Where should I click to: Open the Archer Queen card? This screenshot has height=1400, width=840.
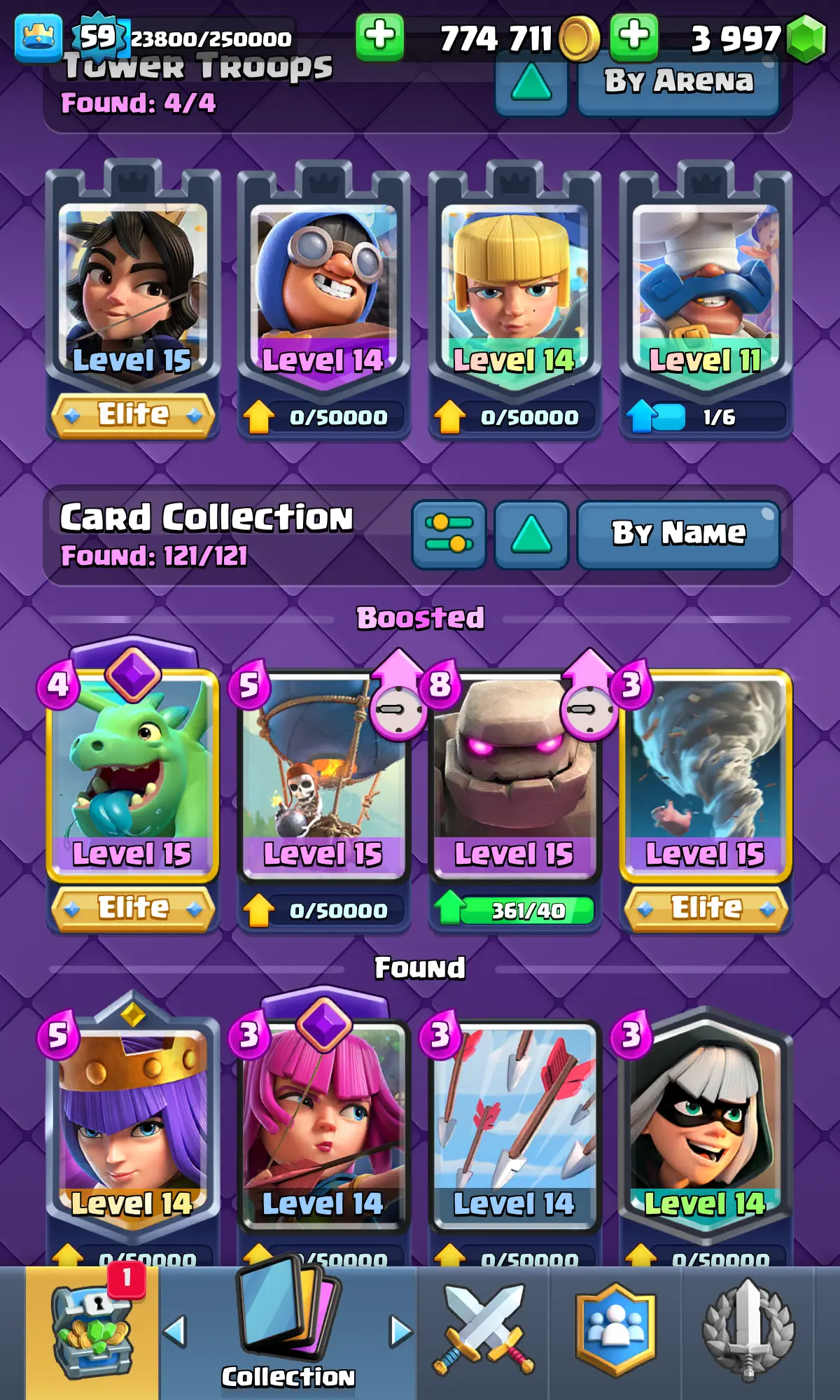tap(132, 1120)
